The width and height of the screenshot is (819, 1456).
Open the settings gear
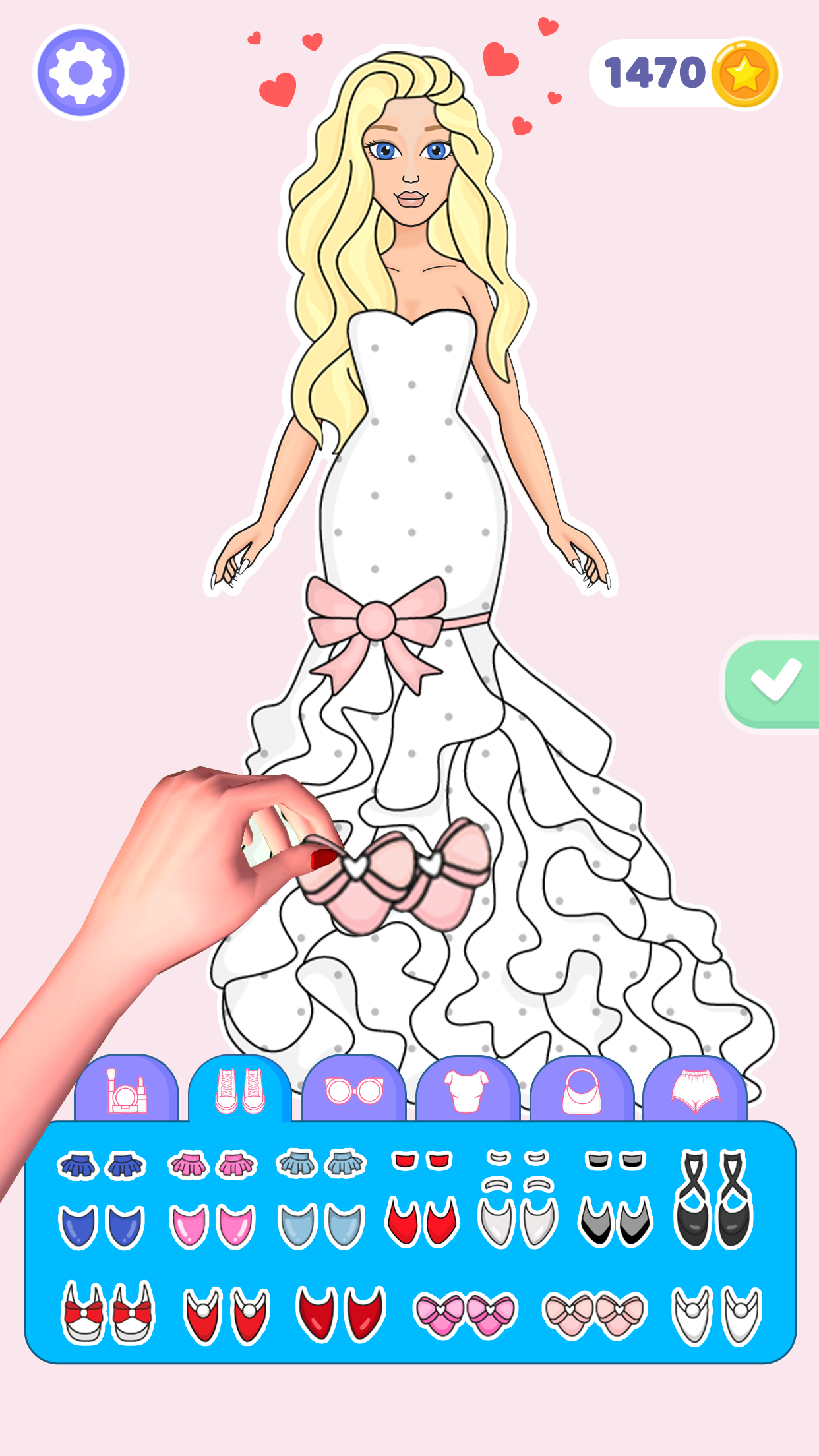pyautogui.click(x=80, y=73)
